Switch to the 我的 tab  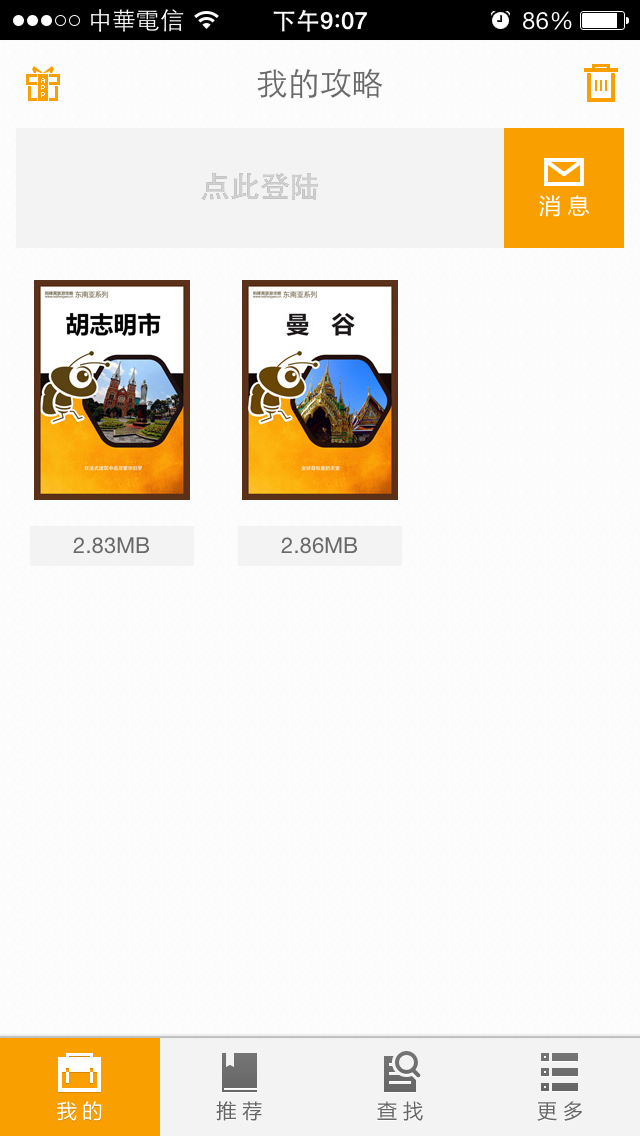80,1087
